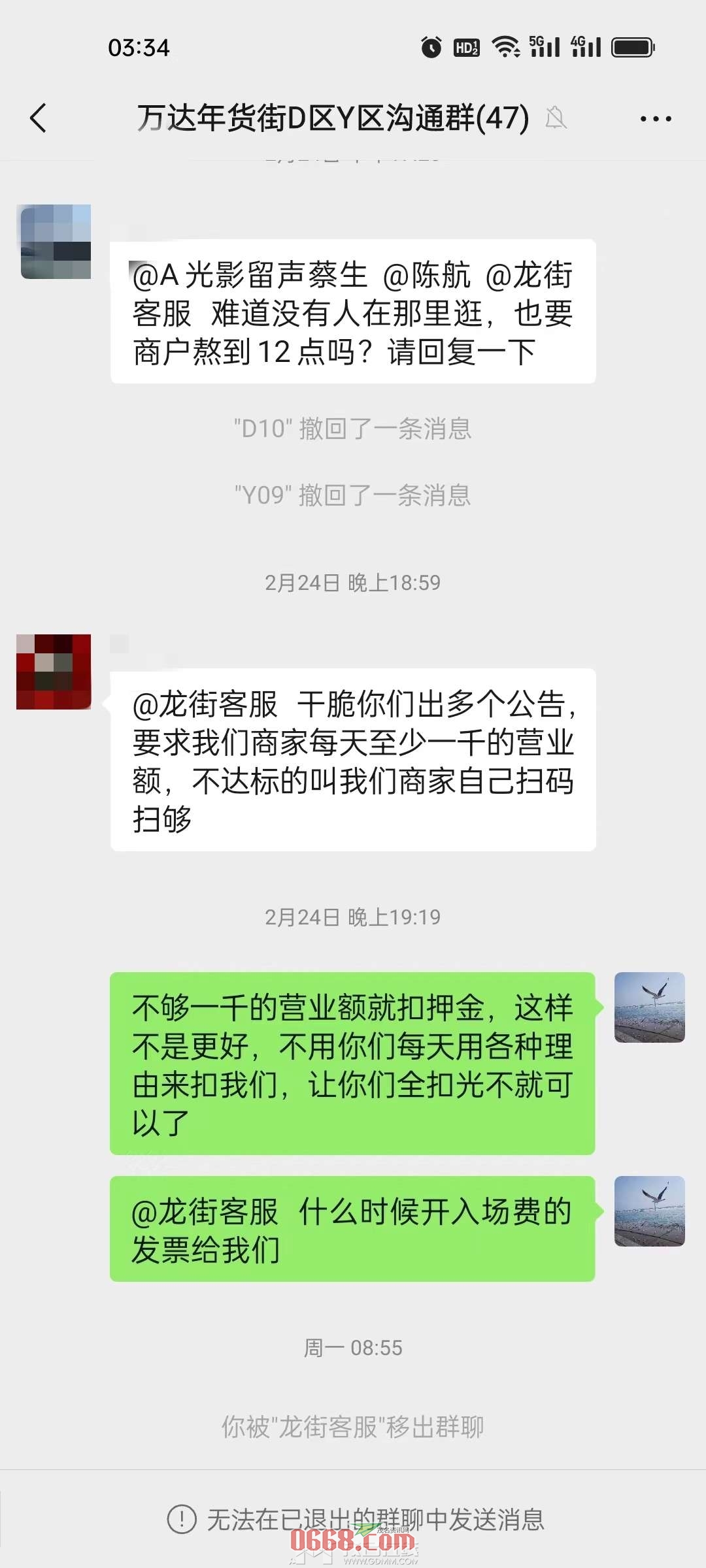Tap avatar beside the 扣押金 green message

[x=649, y=1007]
